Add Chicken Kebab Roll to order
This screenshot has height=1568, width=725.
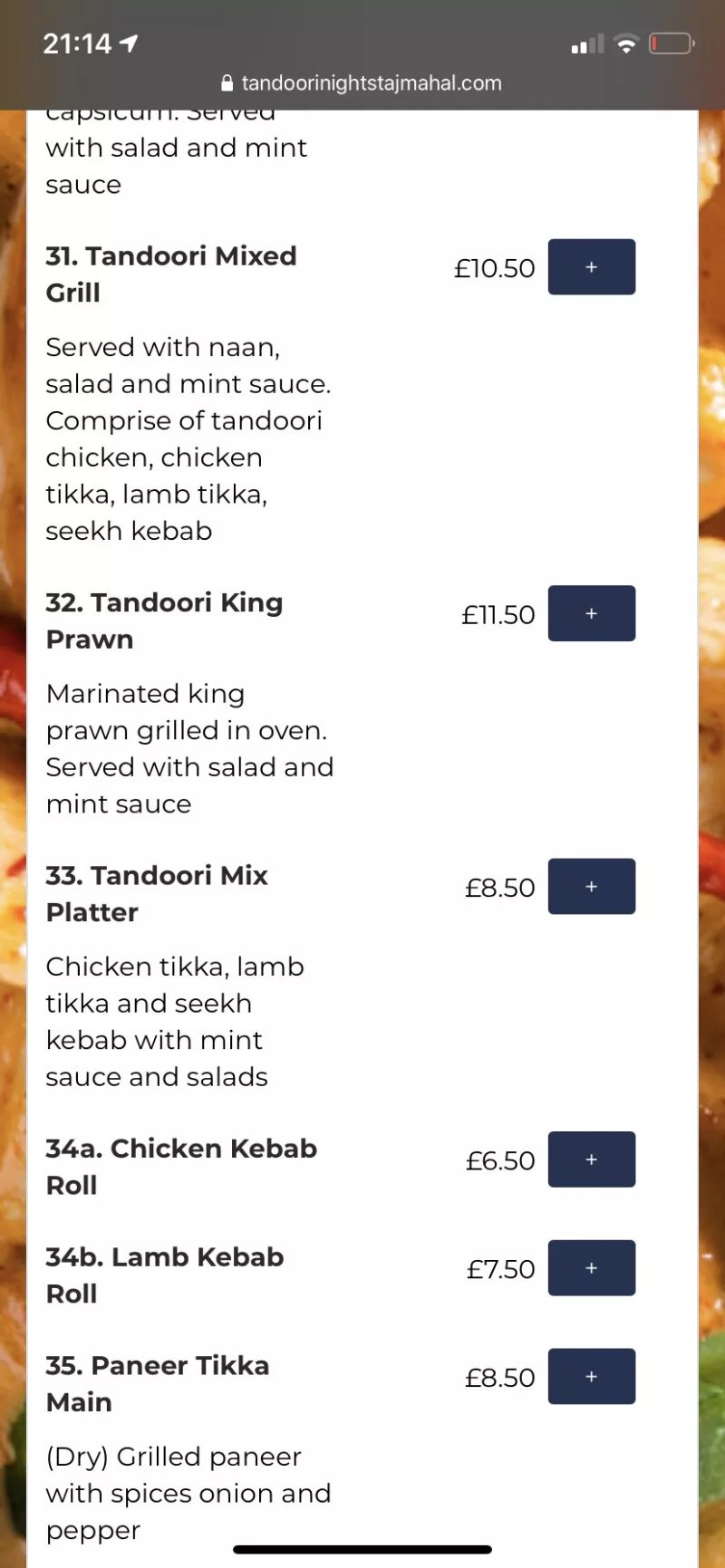tap(591, 1159)
